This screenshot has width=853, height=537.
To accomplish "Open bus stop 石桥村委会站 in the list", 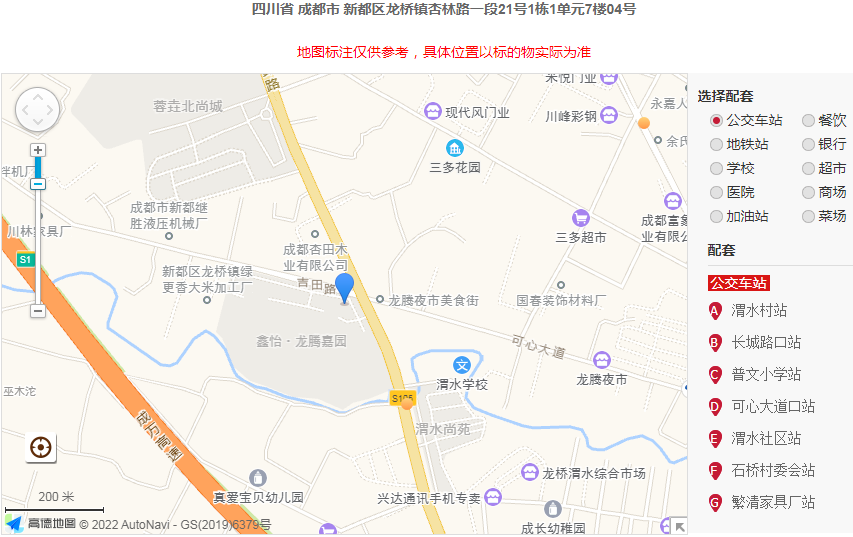I will coord(772,471).
